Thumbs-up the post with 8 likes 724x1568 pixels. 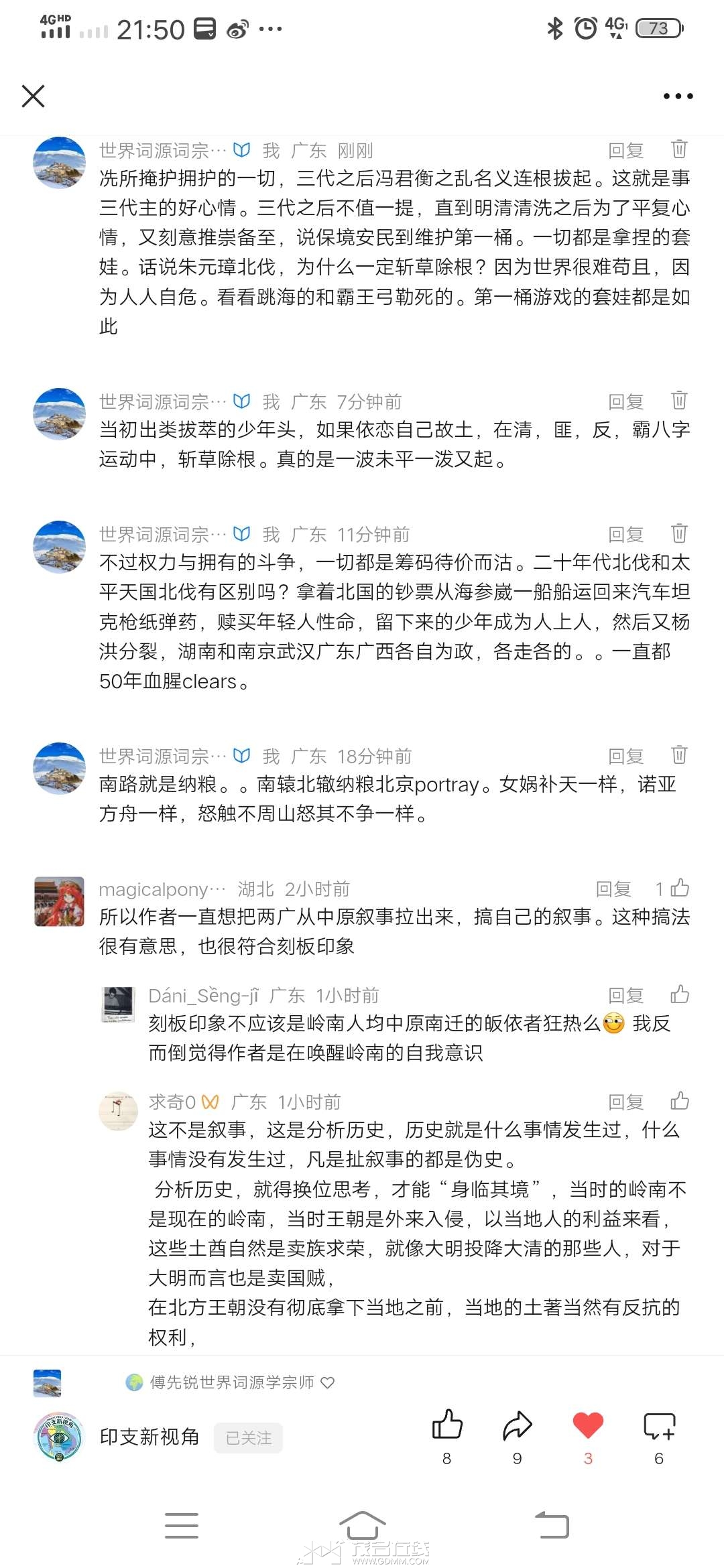(447, 1425)
